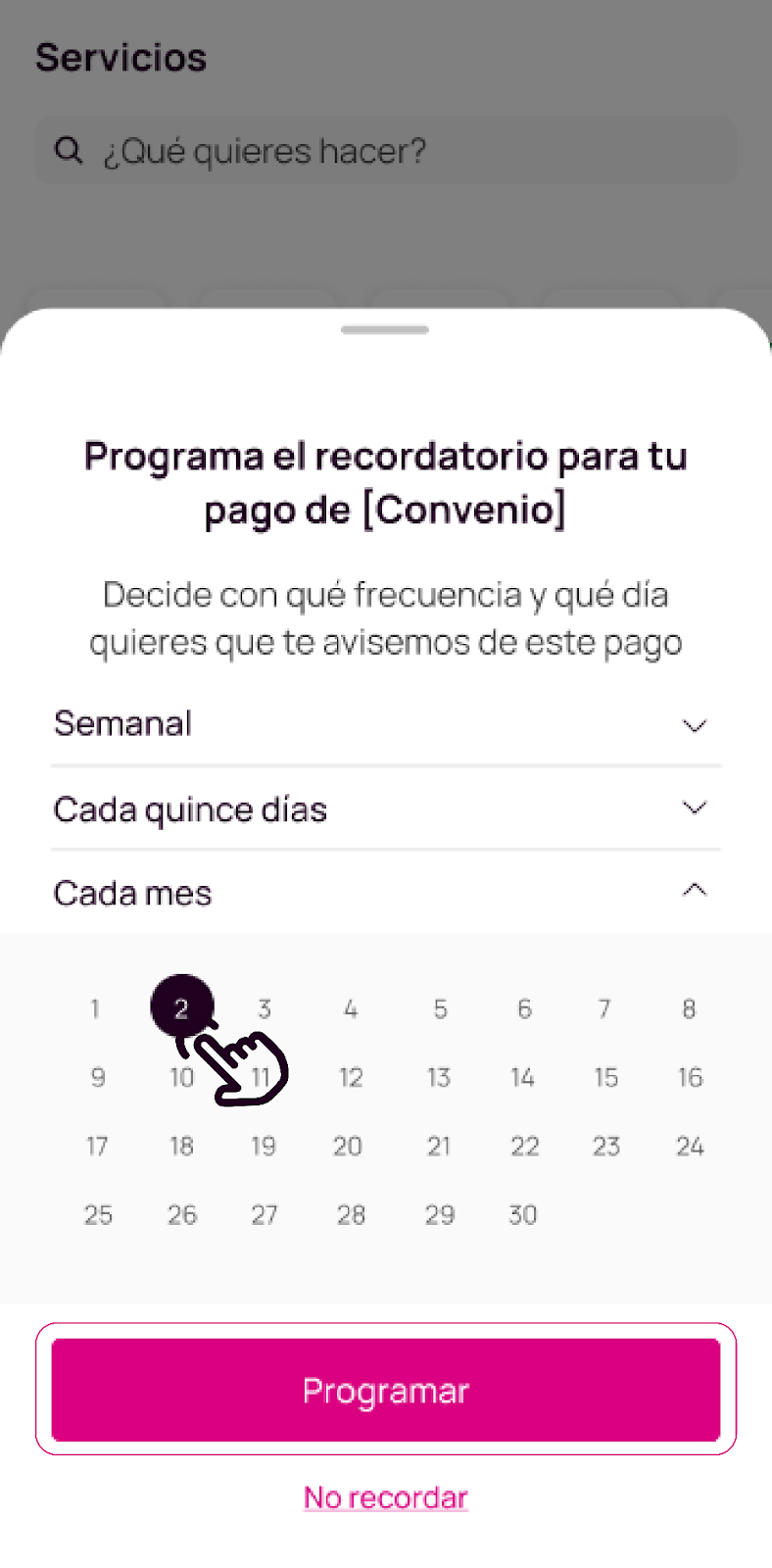772x1568 pixels.
Task: Tap day 17 in the date picker
Action: click(97, 1146)
